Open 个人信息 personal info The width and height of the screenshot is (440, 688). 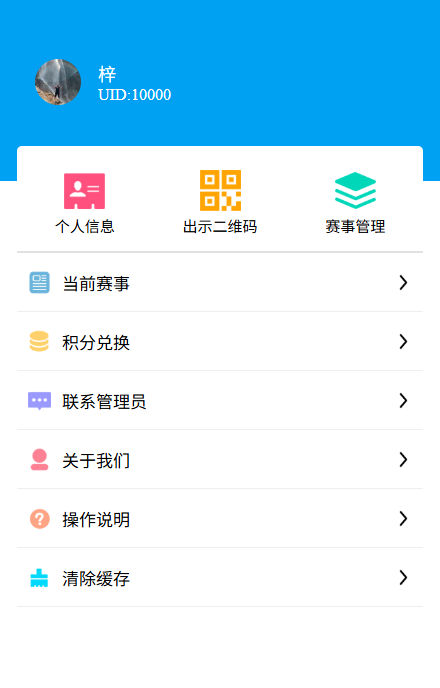tap(85, 203)
